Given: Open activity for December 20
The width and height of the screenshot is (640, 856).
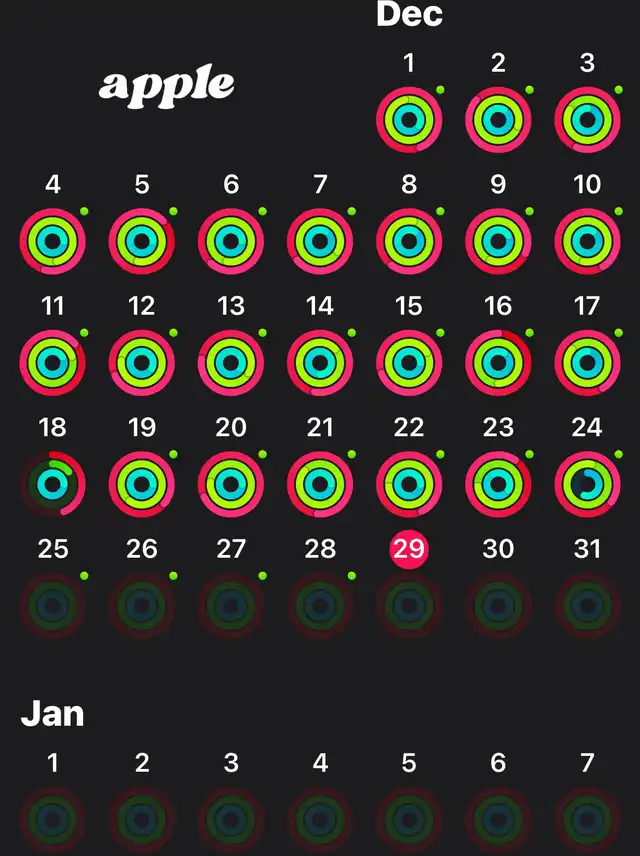Looking at the screenshot, I should coord(231,484).
